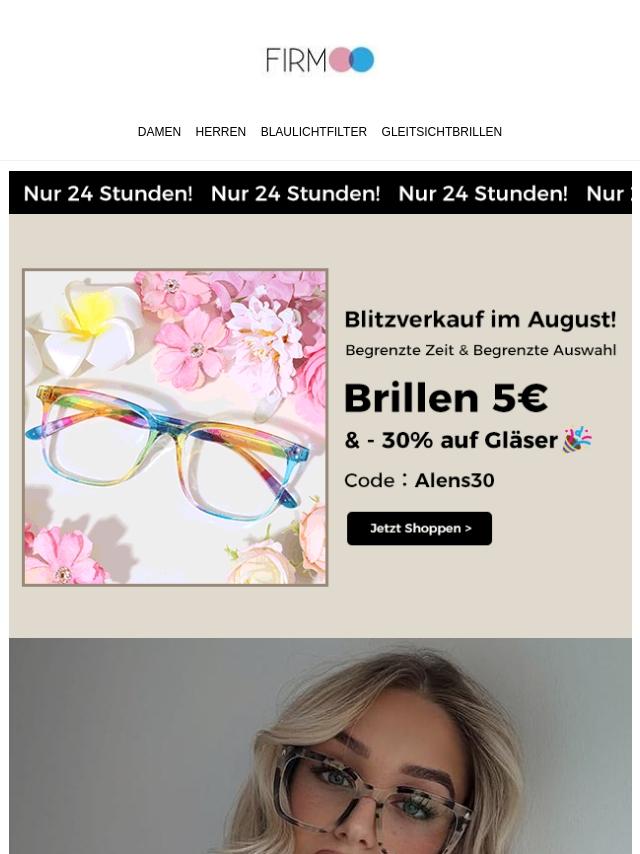Screen dimensions: 640x854
Task: Open the Firmoo logo homepage link
Action: 320,60
